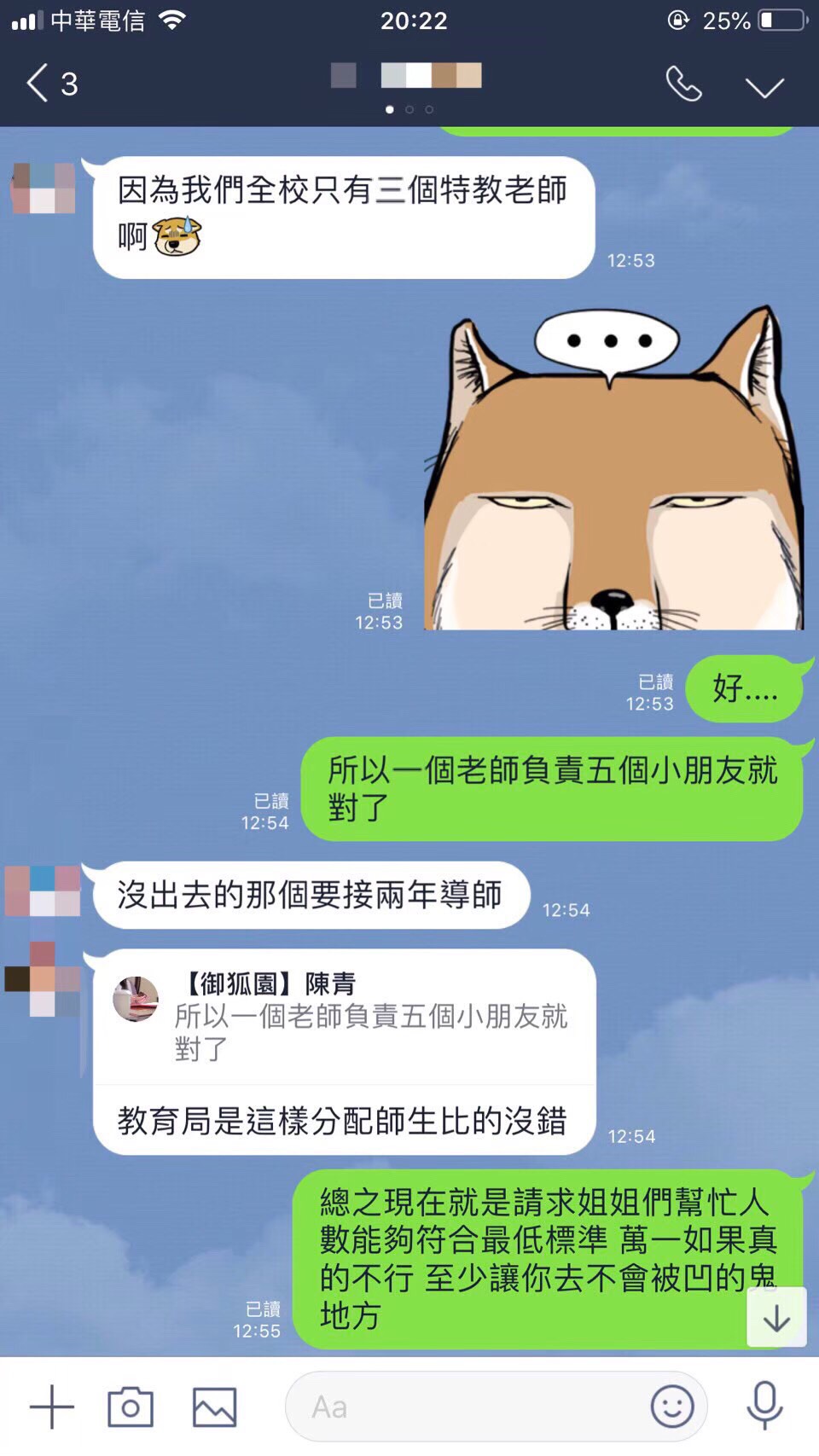The height and width of the screenshot is (1456, 819).
Task: Open profile of sender of 因為我們全校只有三個特教老師
Action: (43, 188)
